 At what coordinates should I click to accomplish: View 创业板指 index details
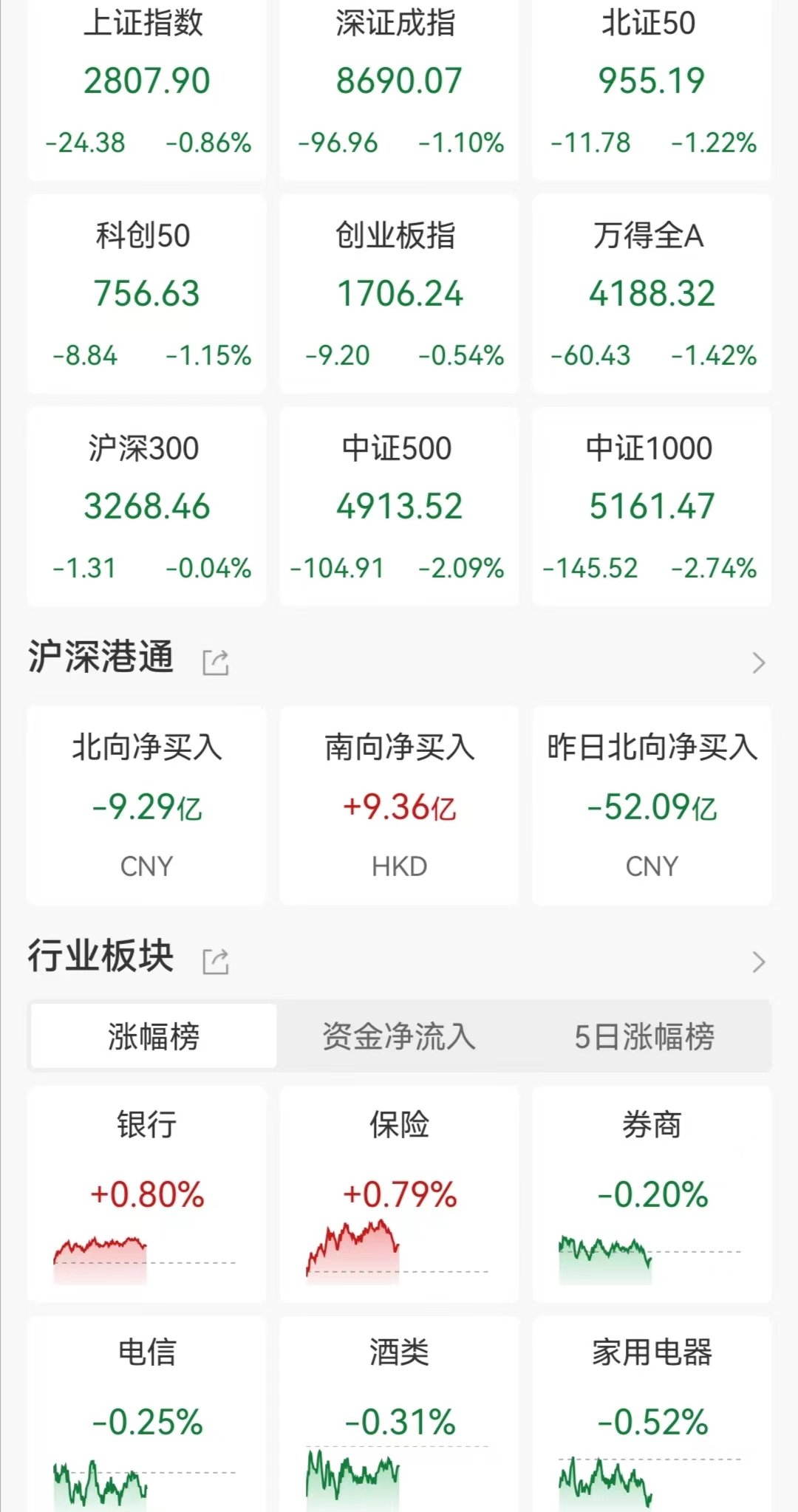coord(399,294)
